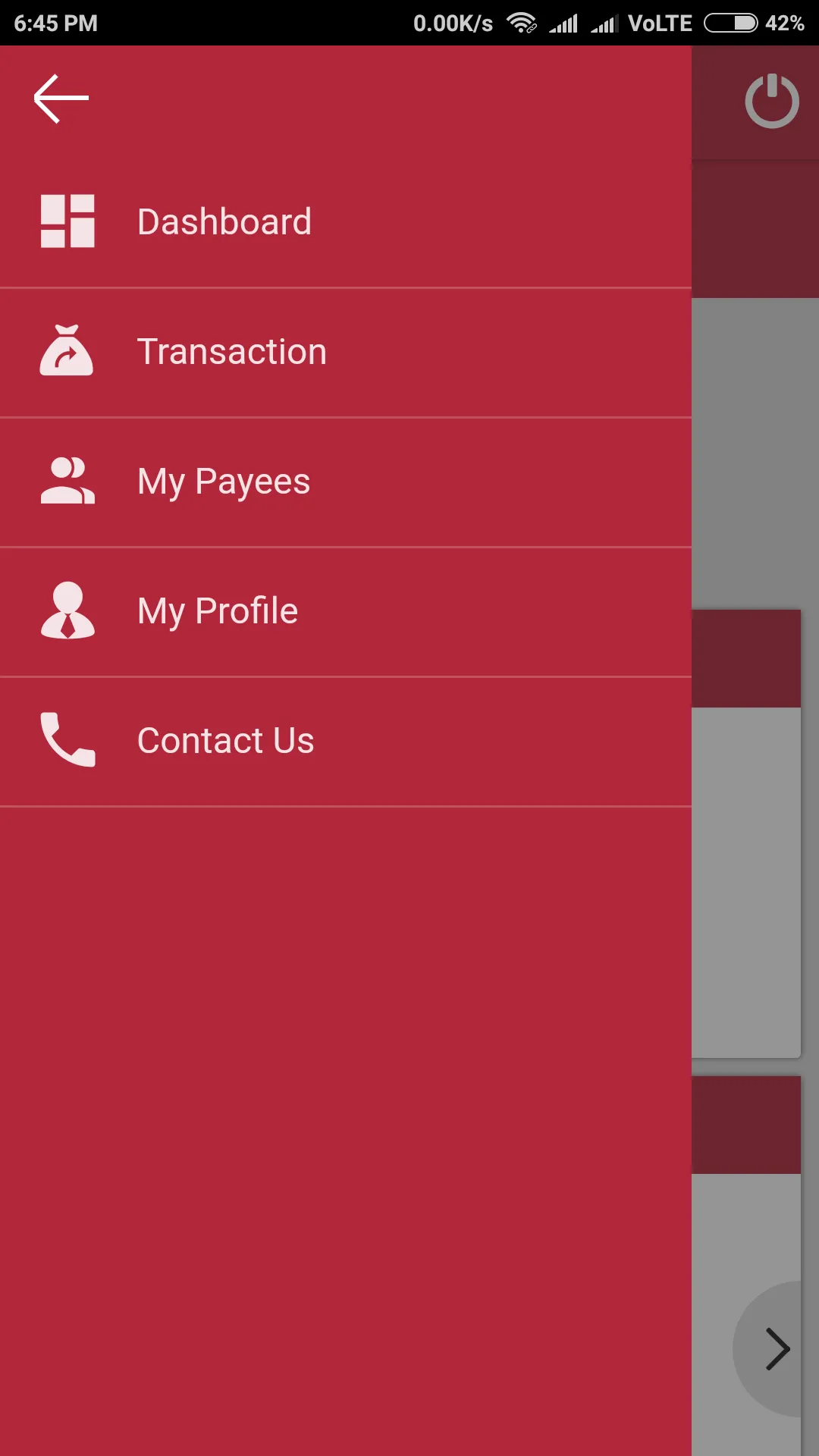Screen dimensions: 819x1456
Task: Tap the Transaction money bag icon
Action: pos(67,350)
